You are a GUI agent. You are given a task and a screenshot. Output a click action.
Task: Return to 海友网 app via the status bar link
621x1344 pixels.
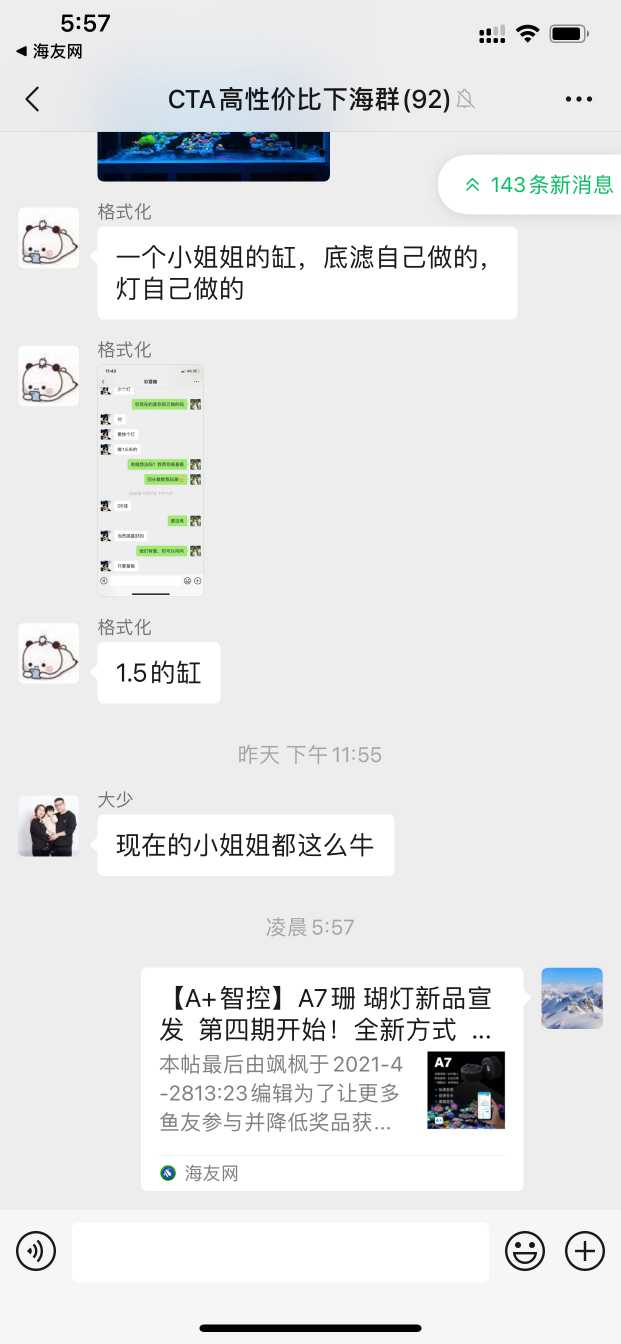49,51
